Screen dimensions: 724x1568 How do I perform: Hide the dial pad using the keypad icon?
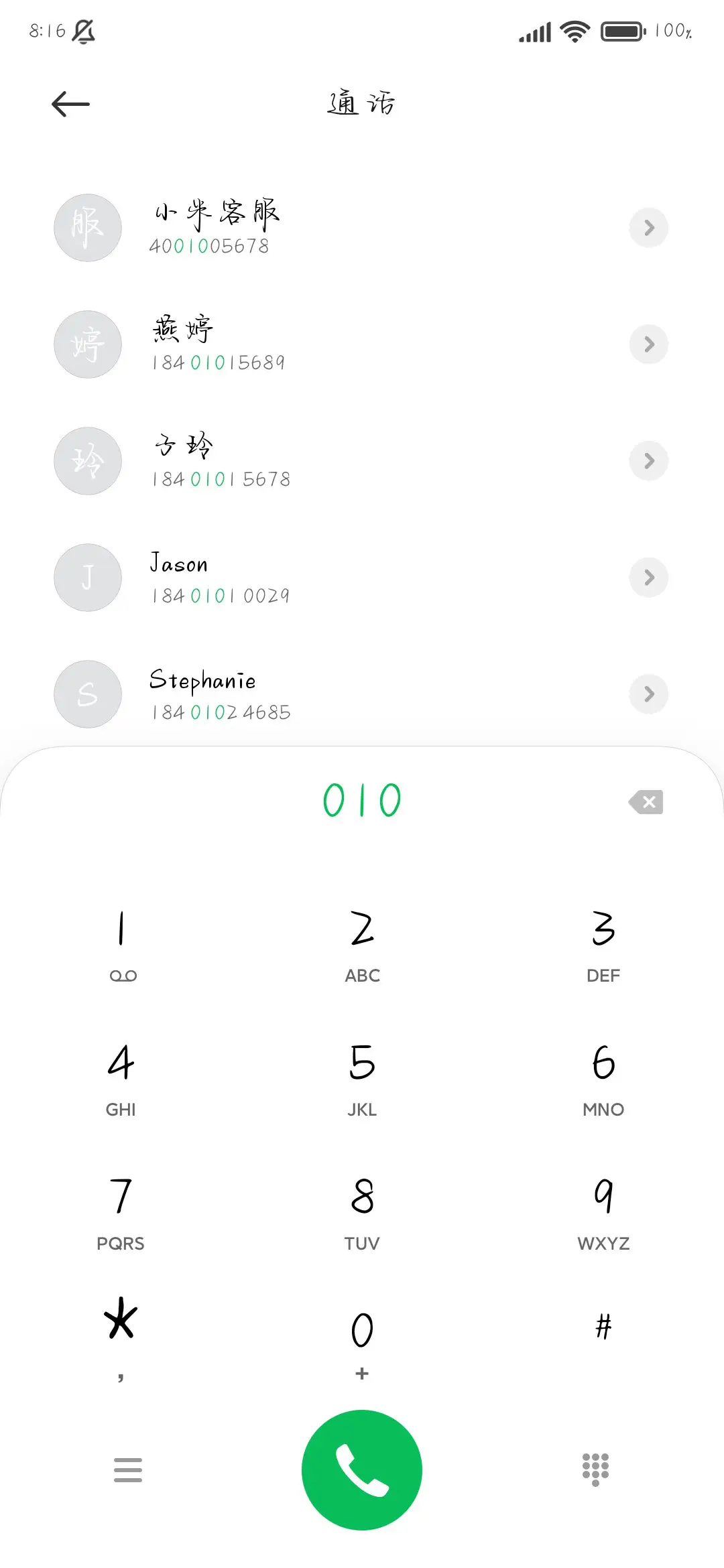595,1469
